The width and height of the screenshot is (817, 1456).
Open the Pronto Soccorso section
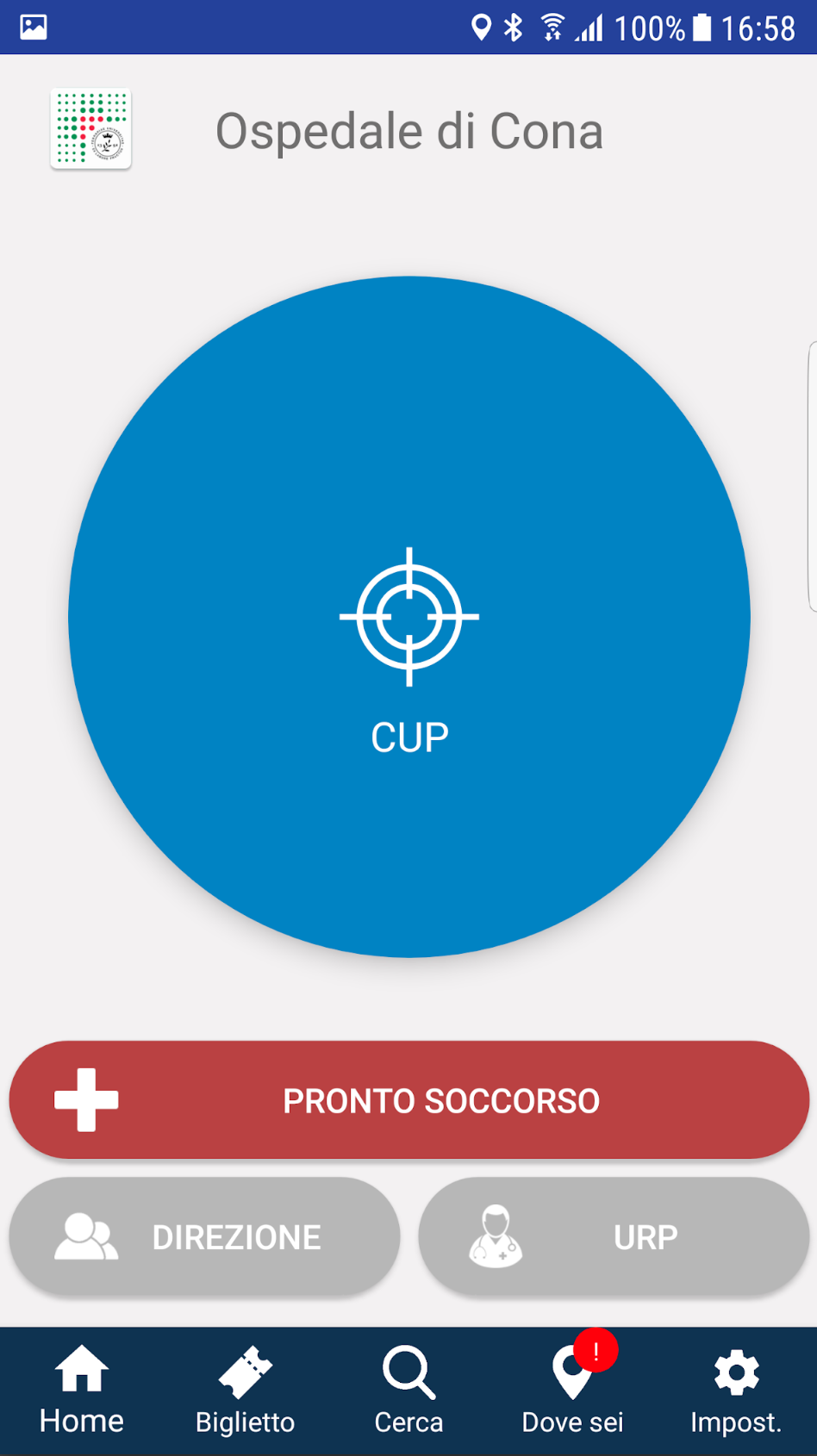(x=409, y=1099)
